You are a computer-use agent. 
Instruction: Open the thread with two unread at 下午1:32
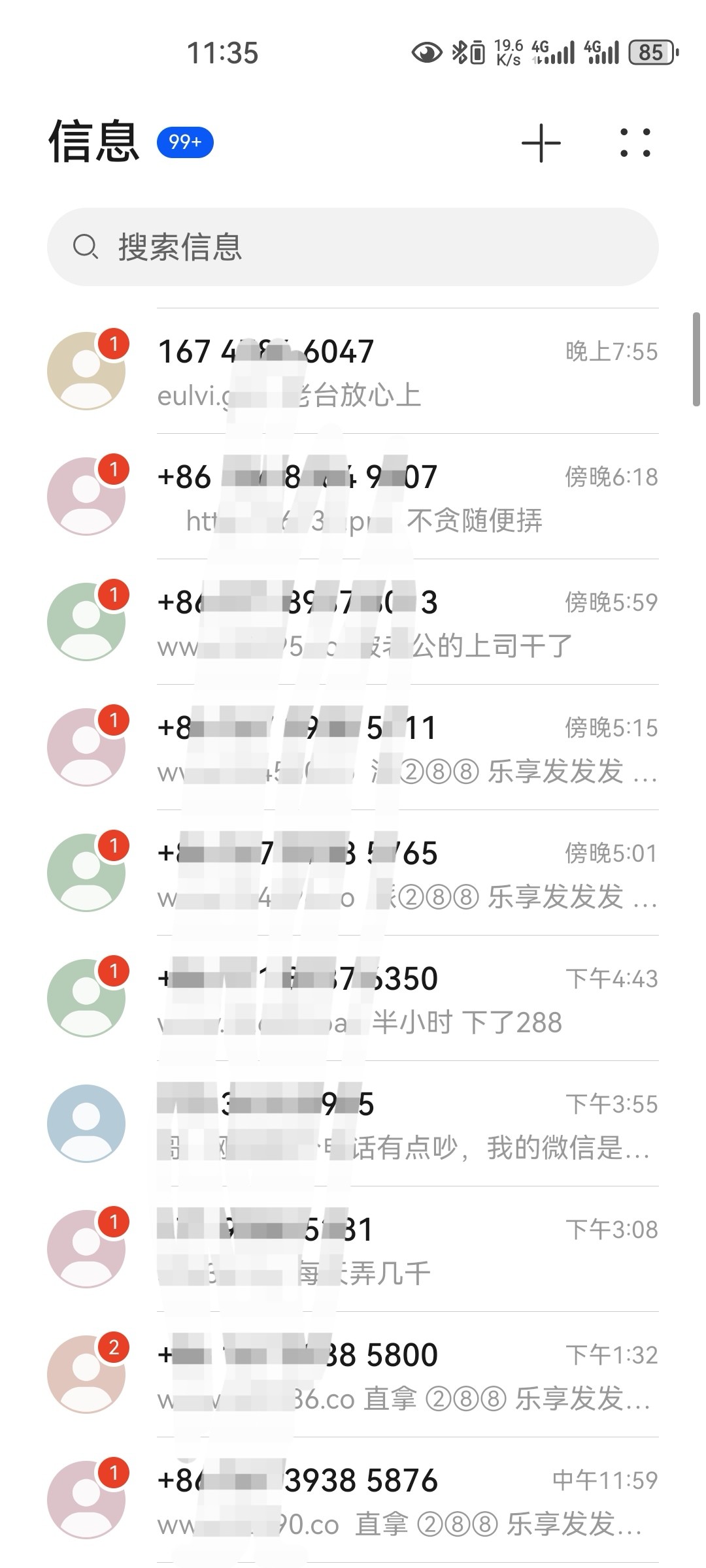353,1375
